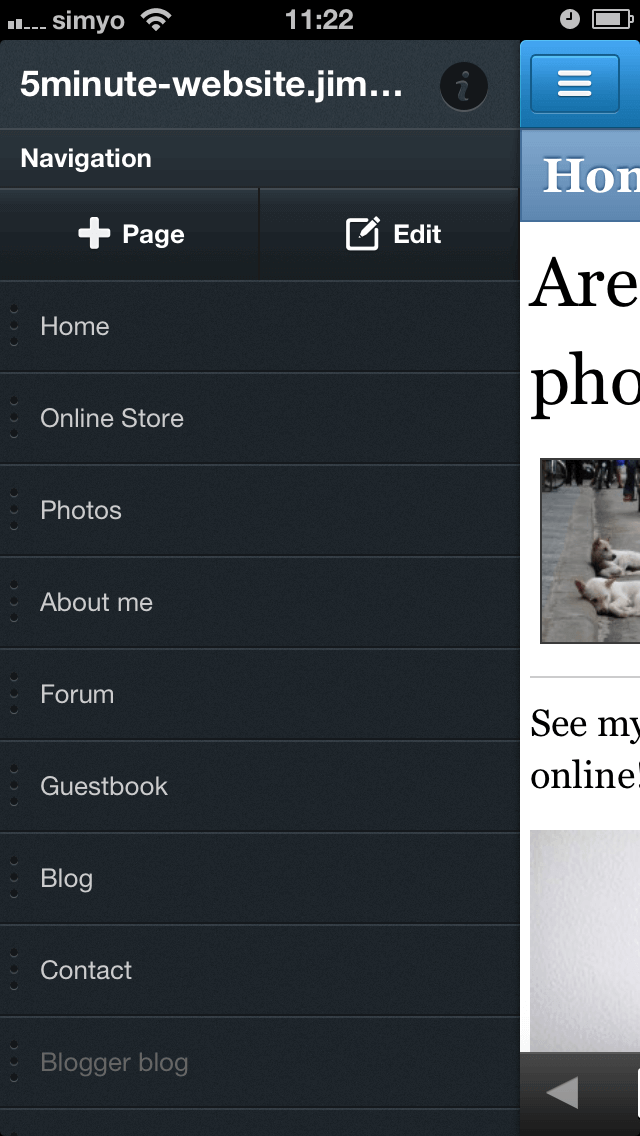
Task: Select the Contact page
Action: click(259, 971)
